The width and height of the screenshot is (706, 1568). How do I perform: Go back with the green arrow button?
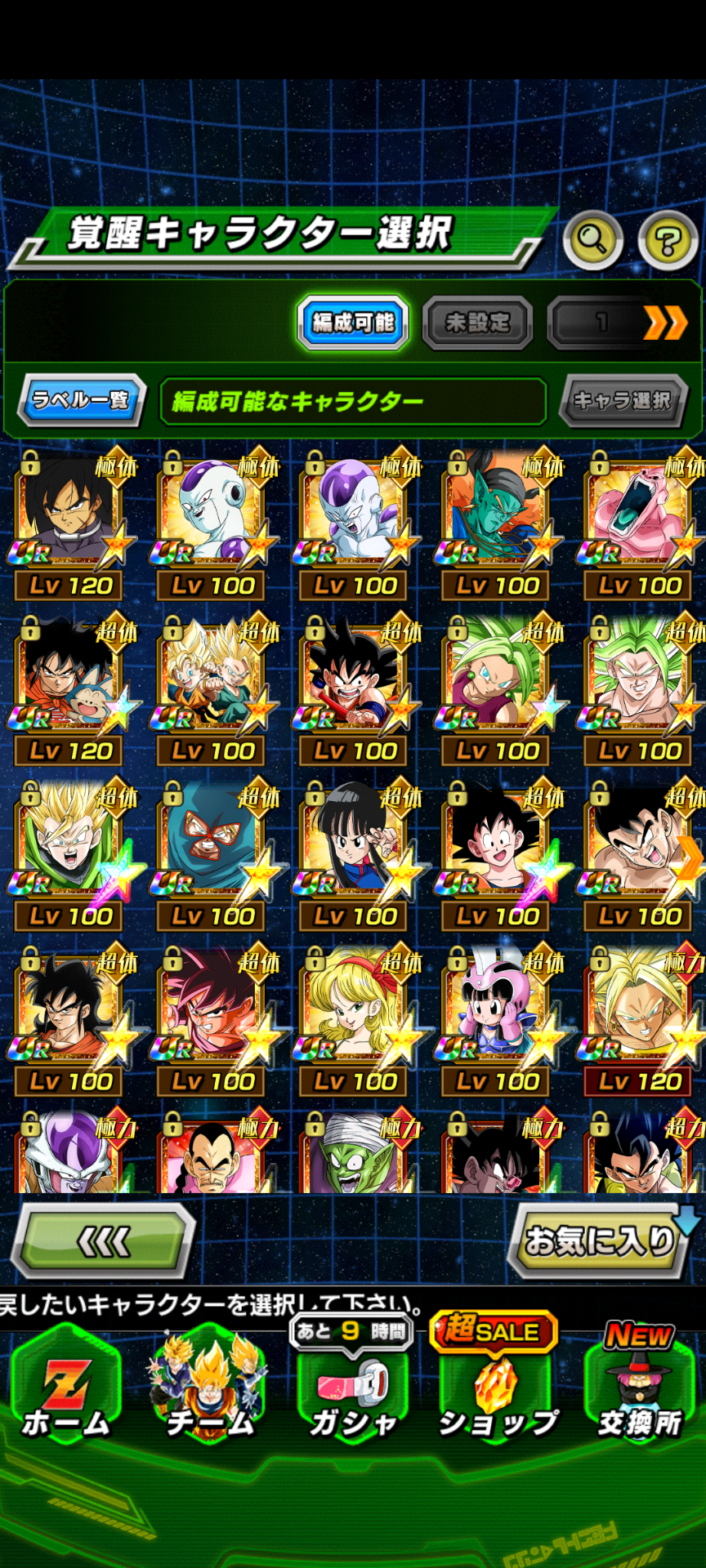(x=103, y=1241)
